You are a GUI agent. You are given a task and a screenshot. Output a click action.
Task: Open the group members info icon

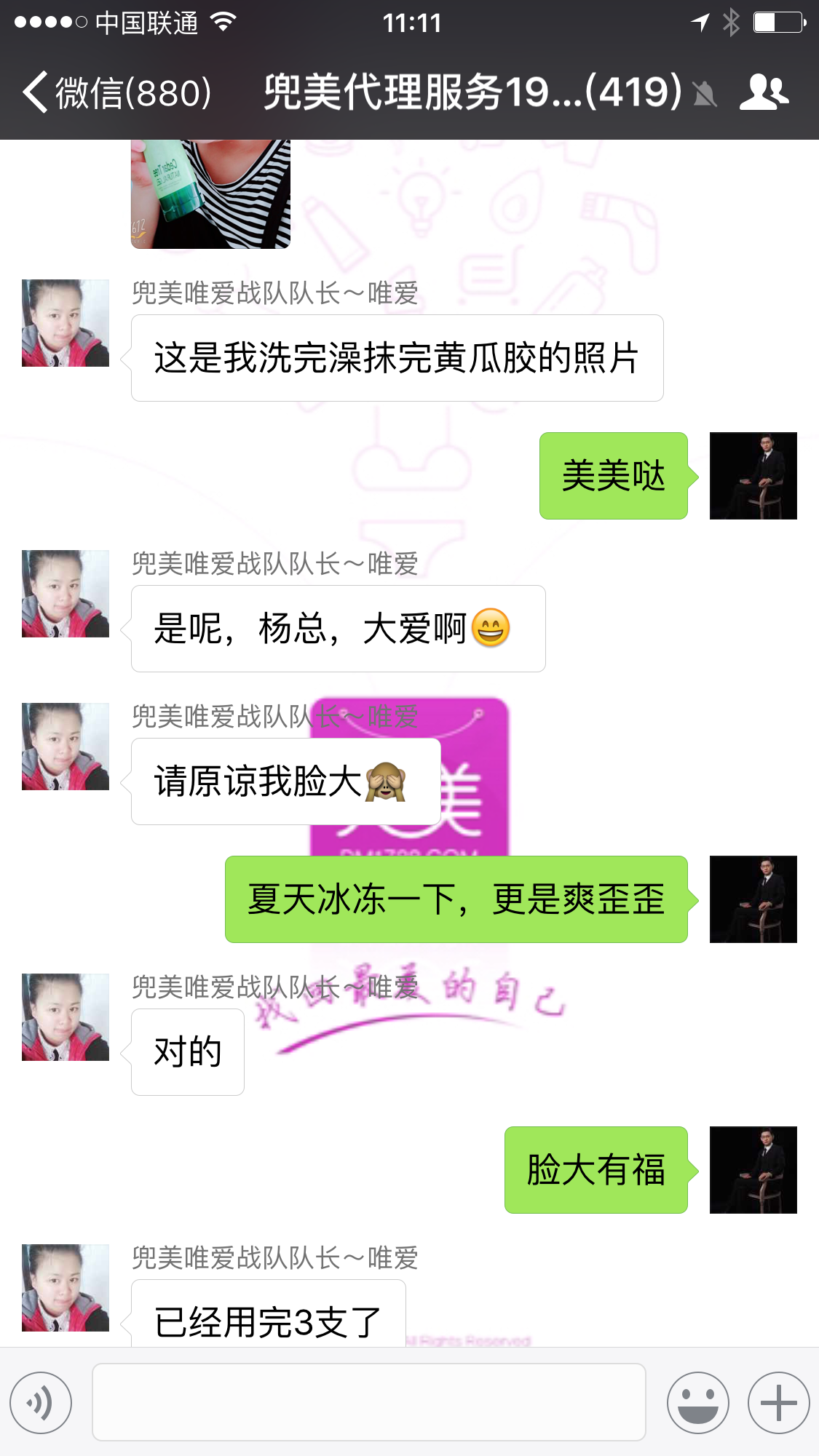764,92
